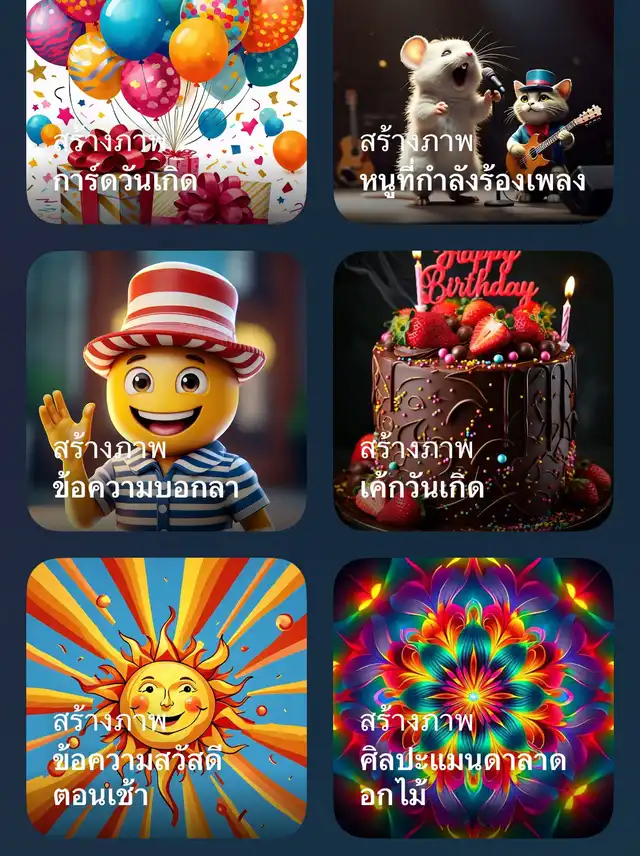640x856 pixels.
Task: Select the หนูที่กำลังร้องเพลง image card
Action: (473, 110)
